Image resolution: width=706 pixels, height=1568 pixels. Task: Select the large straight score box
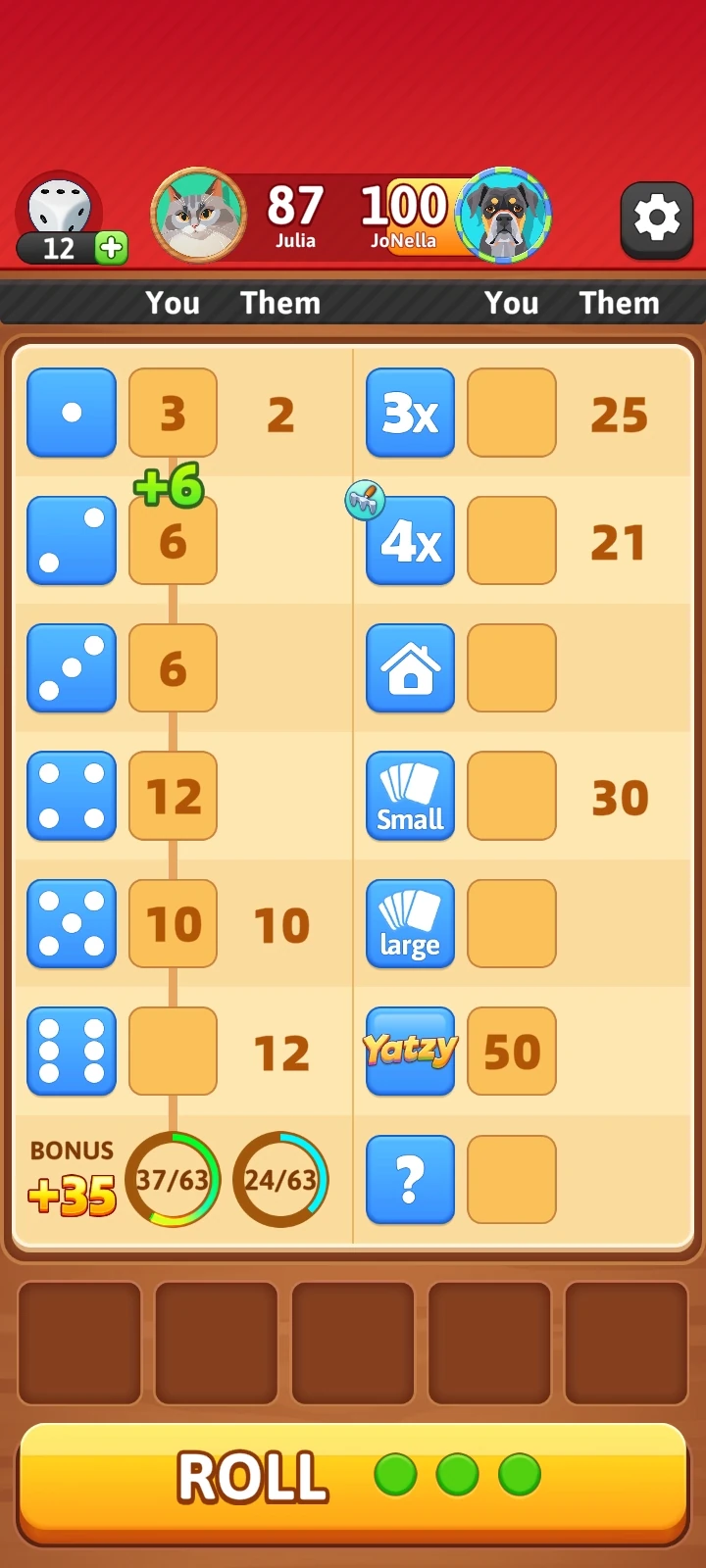511,923
